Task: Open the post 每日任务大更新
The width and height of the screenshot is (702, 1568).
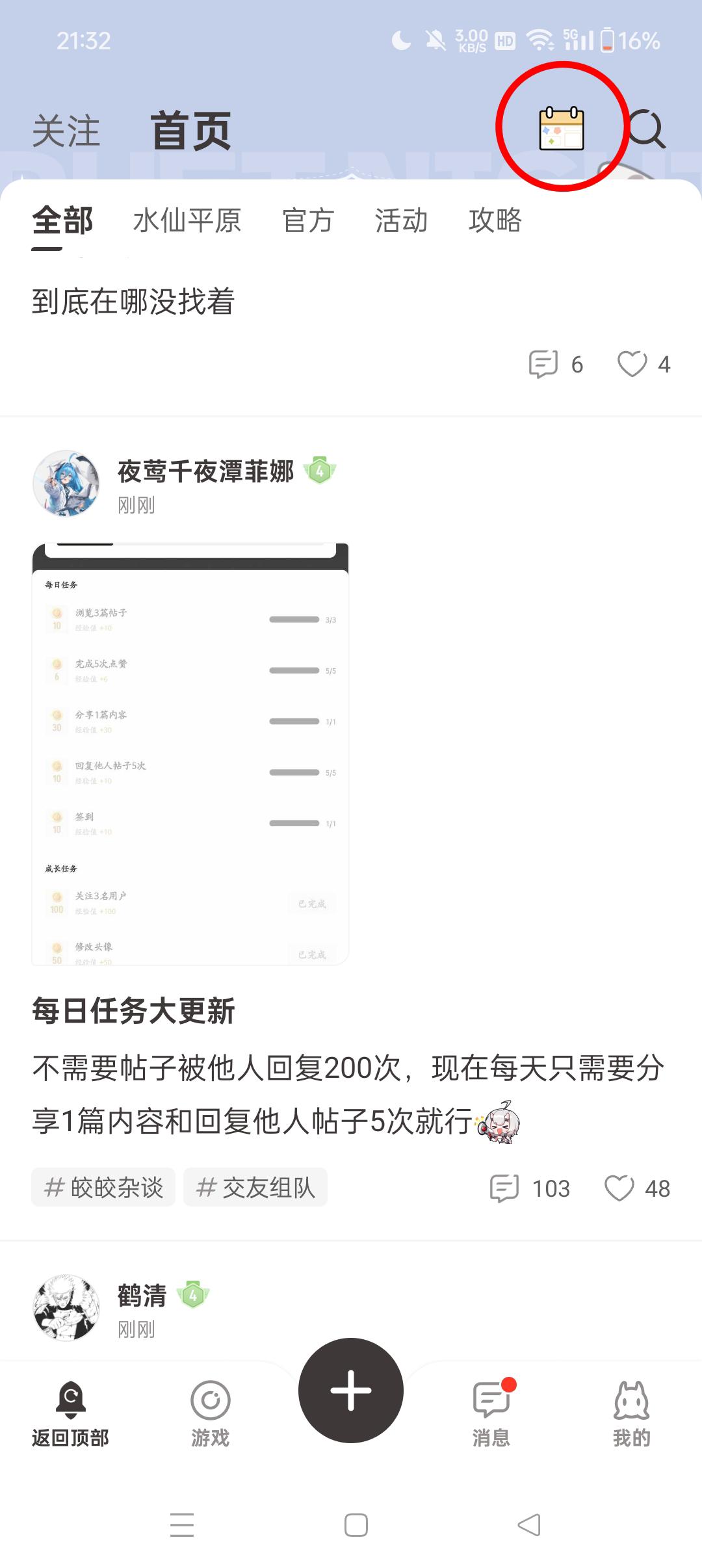Action: click(x=133, y=1012)
